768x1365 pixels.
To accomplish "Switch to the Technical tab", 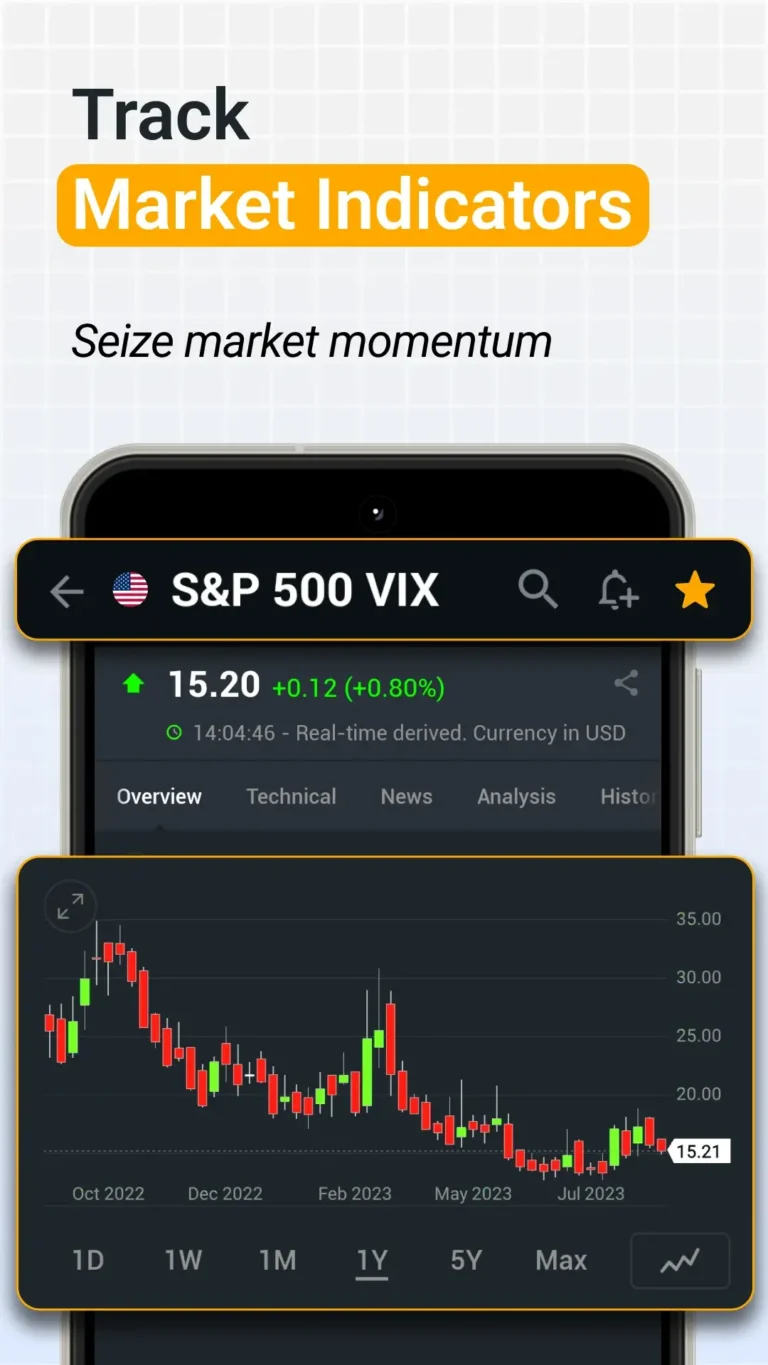I will point(291,796).
